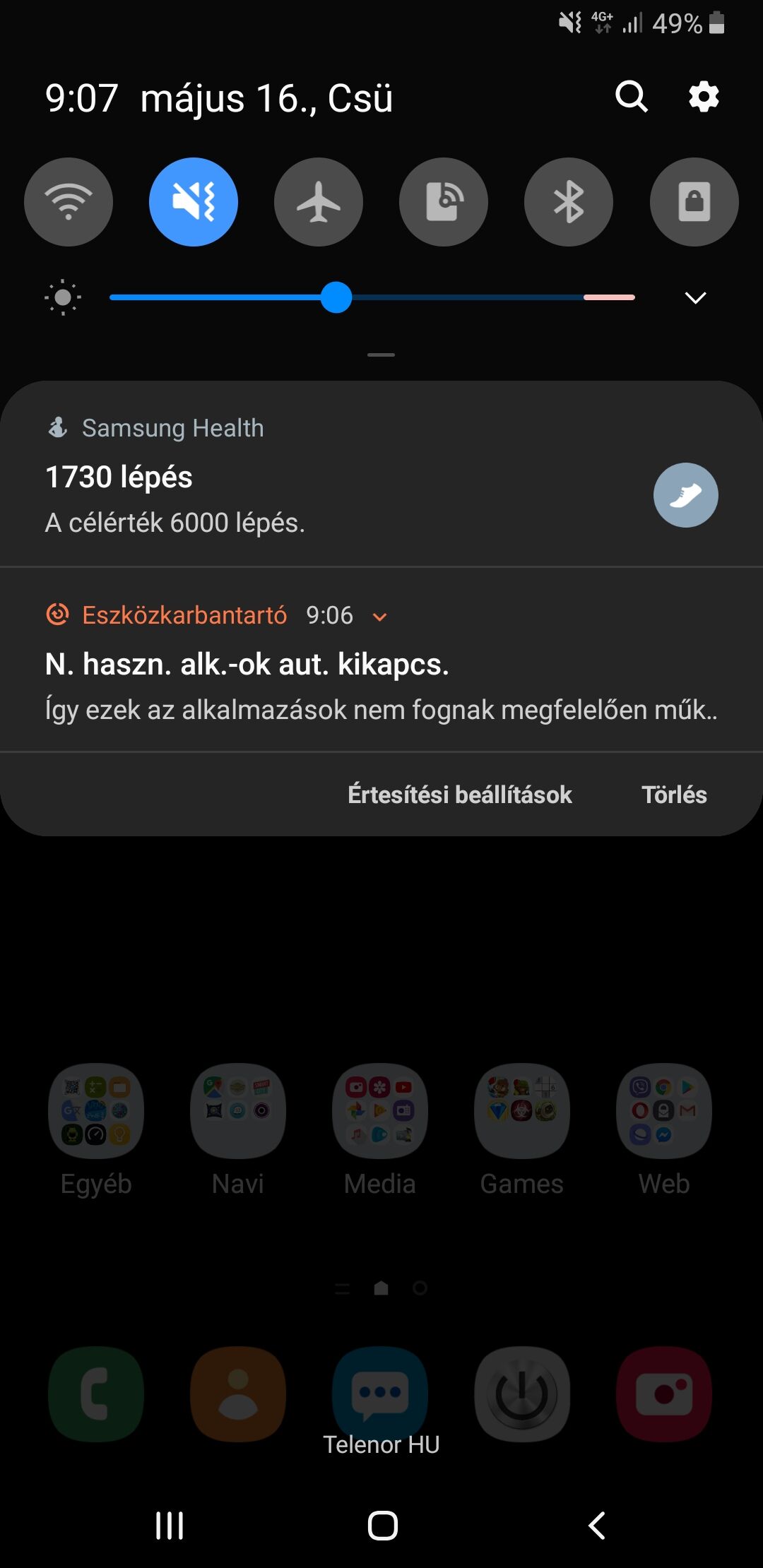Image resolution: width=763 pixels, height=1568 pixels.
Task: Expand the Eszközkarbantartó notification arrow
Action: [x=379, y=617]
